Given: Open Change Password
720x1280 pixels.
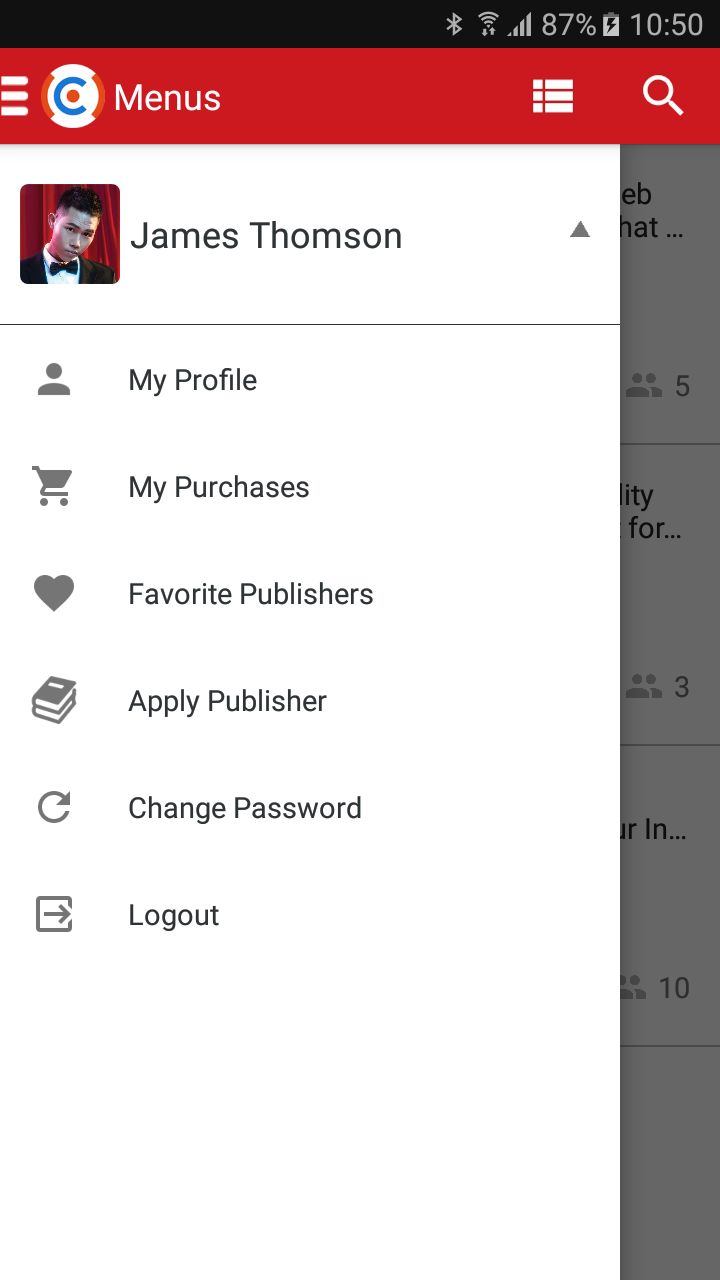Looking at the screenshot, I should coord(245,808).
